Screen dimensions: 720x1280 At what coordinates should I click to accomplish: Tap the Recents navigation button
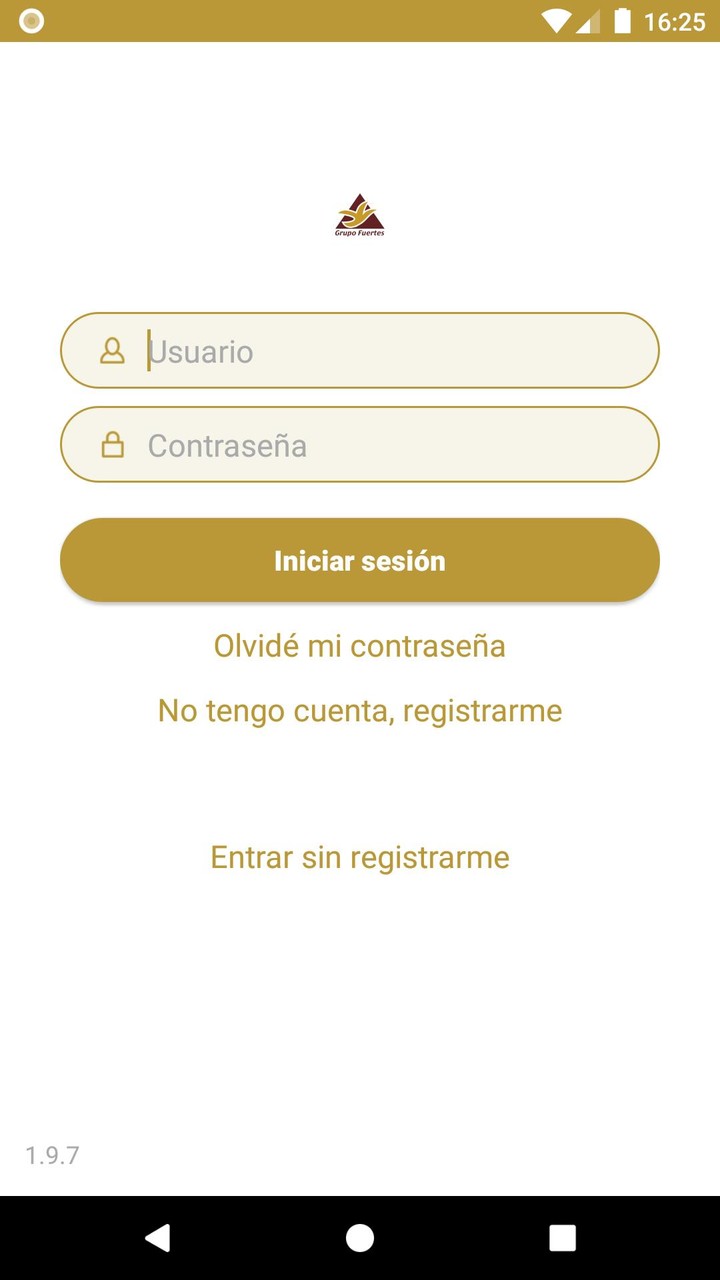[x=562, y=1238]
